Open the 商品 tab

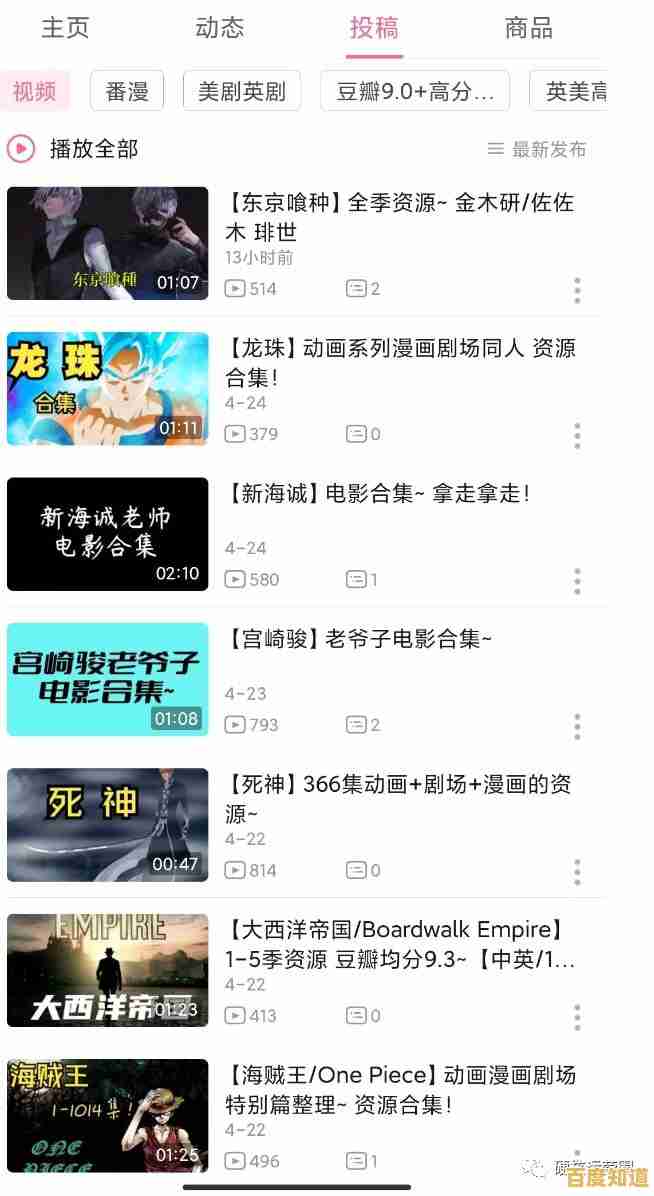529,28
